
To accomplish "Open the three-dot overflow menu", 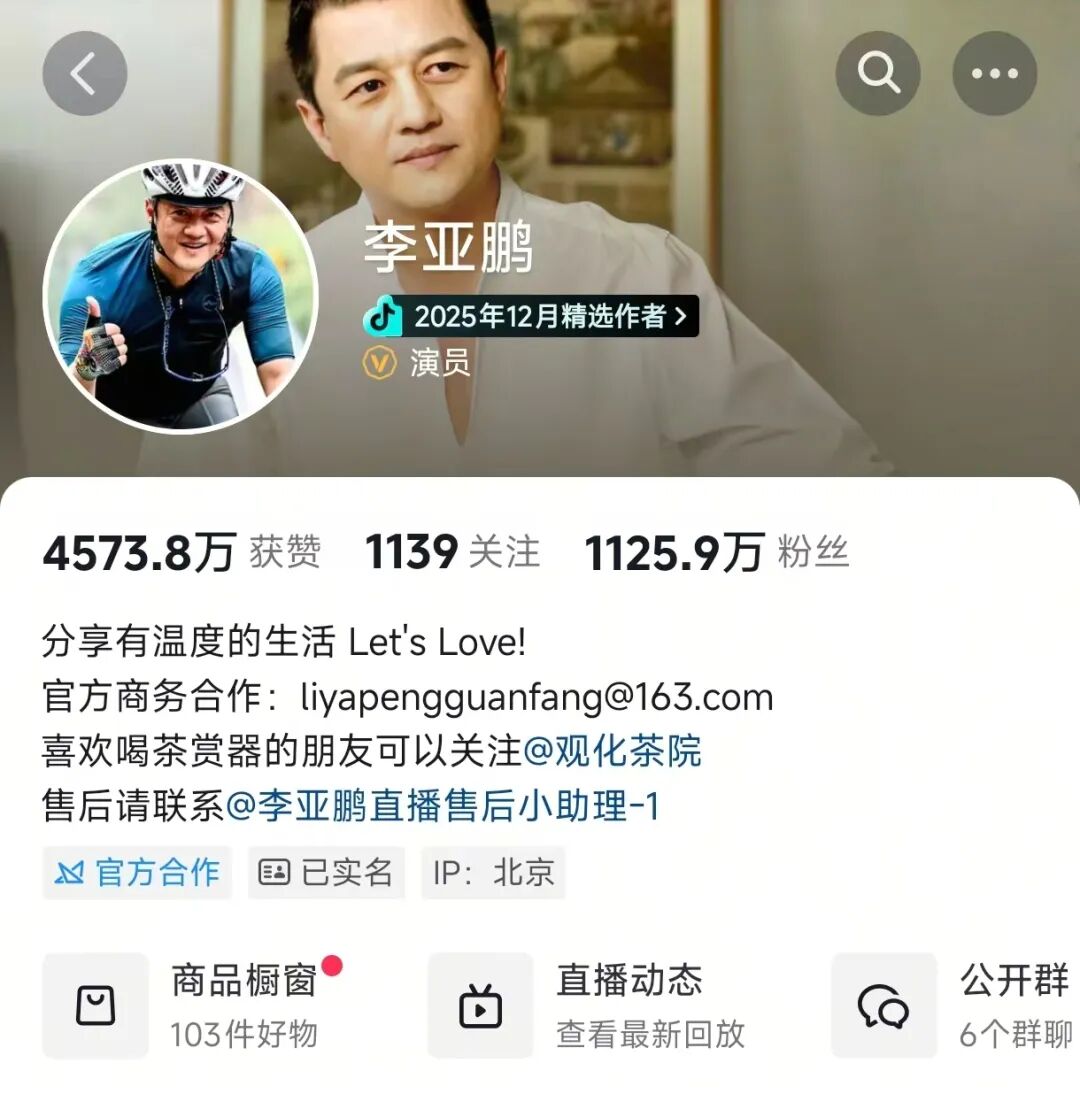I will [x=994, y=73].
